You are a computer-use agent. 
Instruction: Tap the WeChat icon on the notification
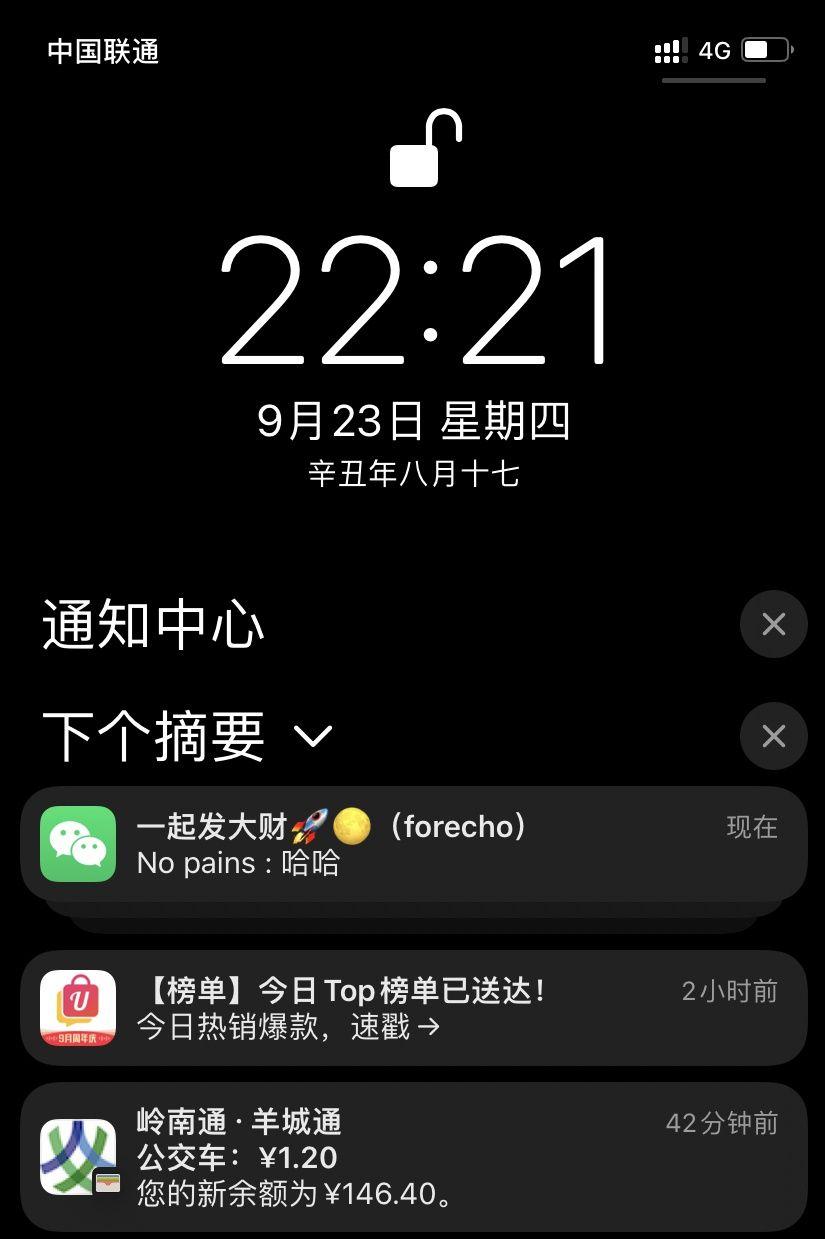[x=78, y=843]
